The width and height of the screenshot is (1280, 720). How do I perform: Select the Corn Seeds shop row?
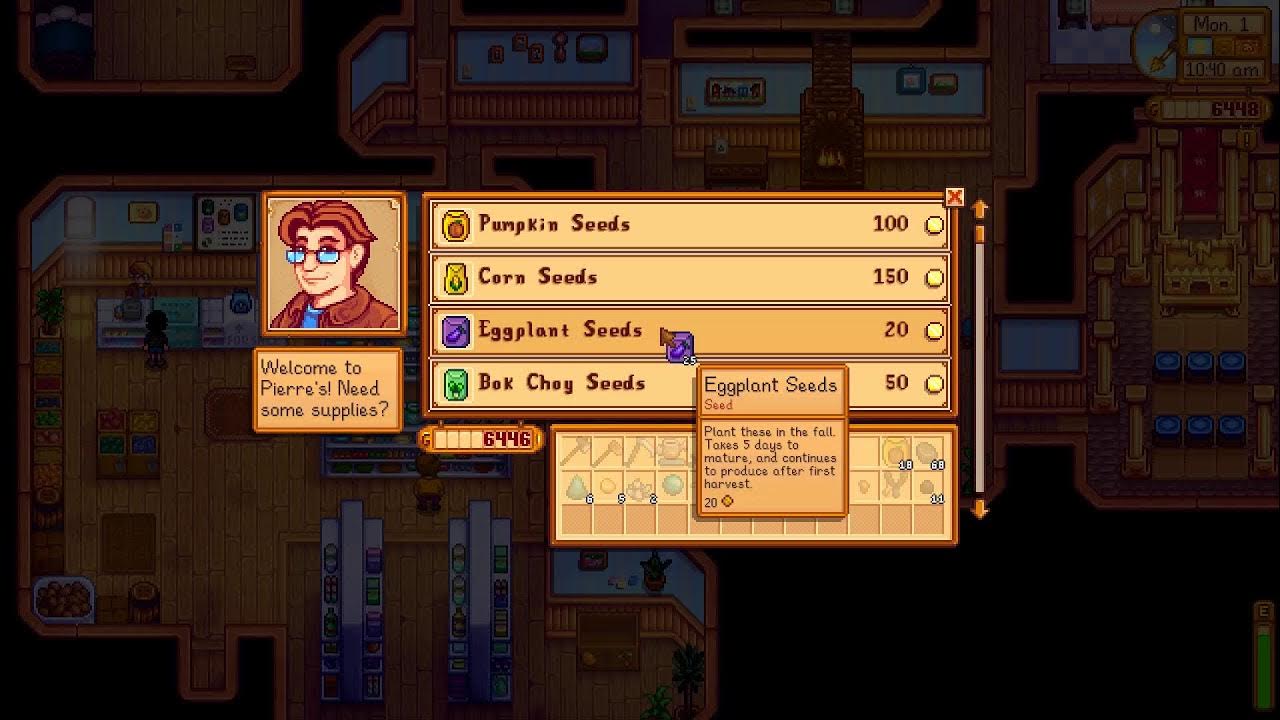click(x=688, y=278)
